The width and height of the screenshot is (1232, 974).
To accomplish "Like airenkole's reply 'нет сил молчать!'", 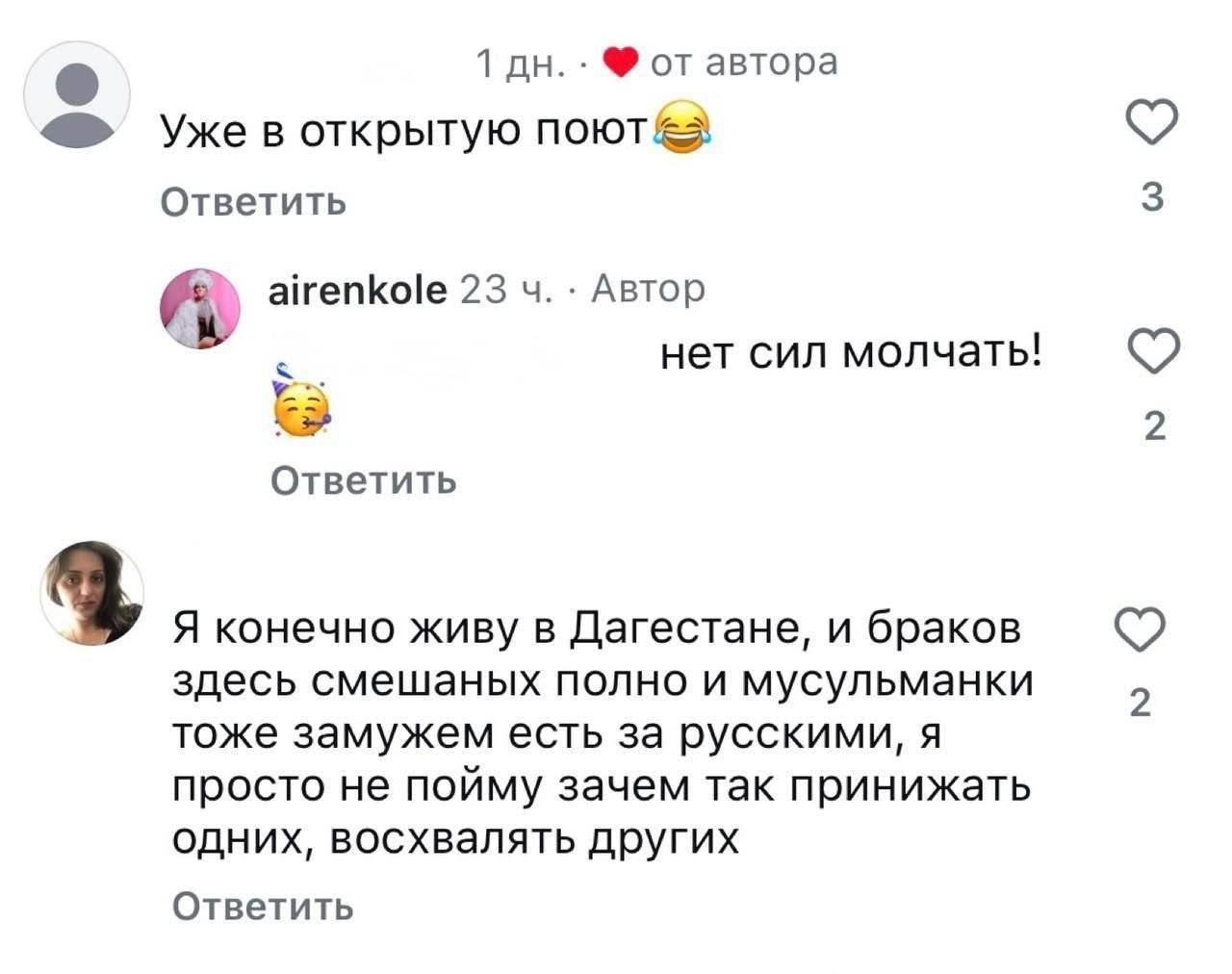I will click(x=1152, y=353).
